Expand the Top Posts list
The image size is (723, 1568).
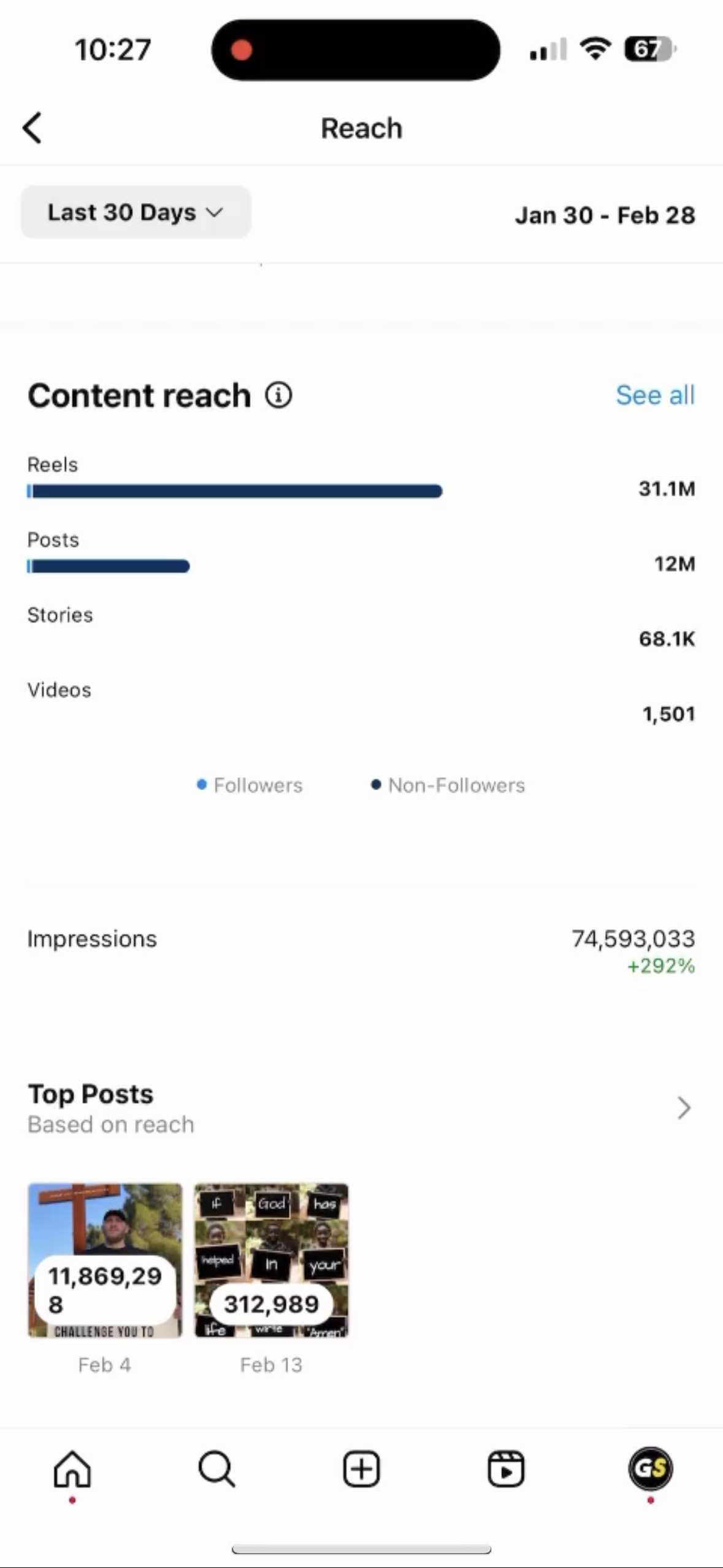(x=683, y=1108)
